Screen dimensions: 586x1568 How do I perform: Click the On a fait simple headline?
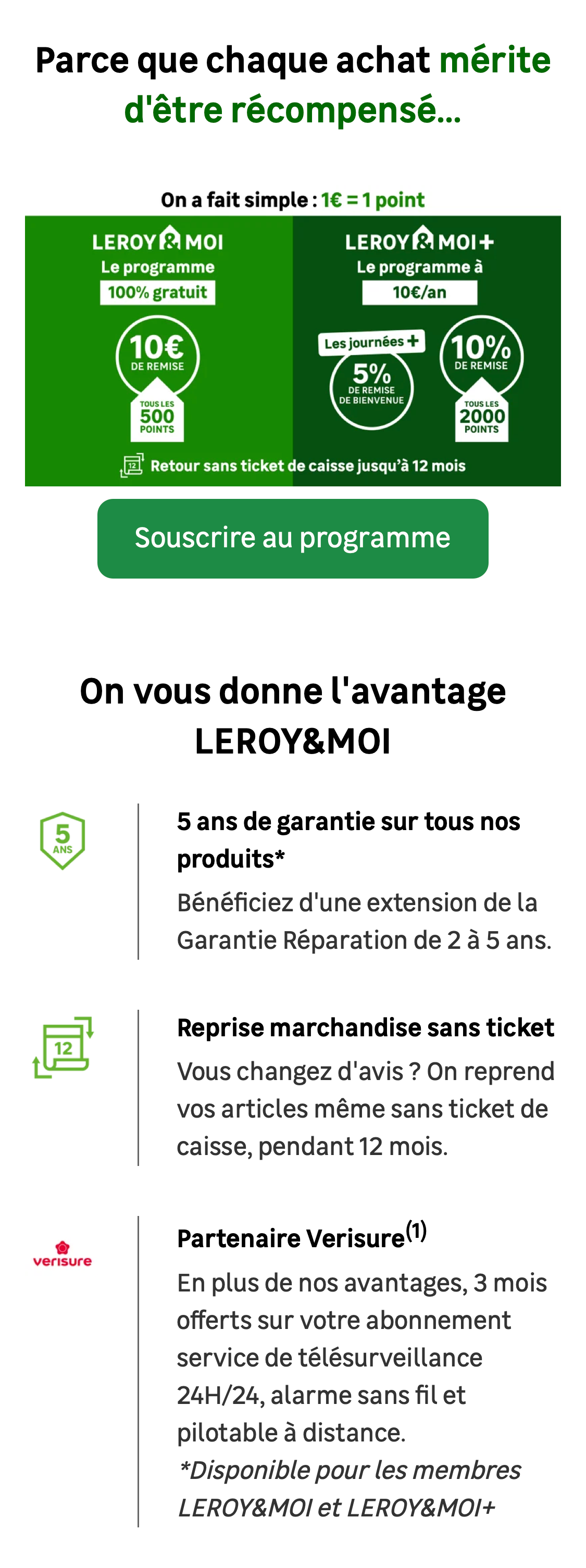tap(292, 199)
